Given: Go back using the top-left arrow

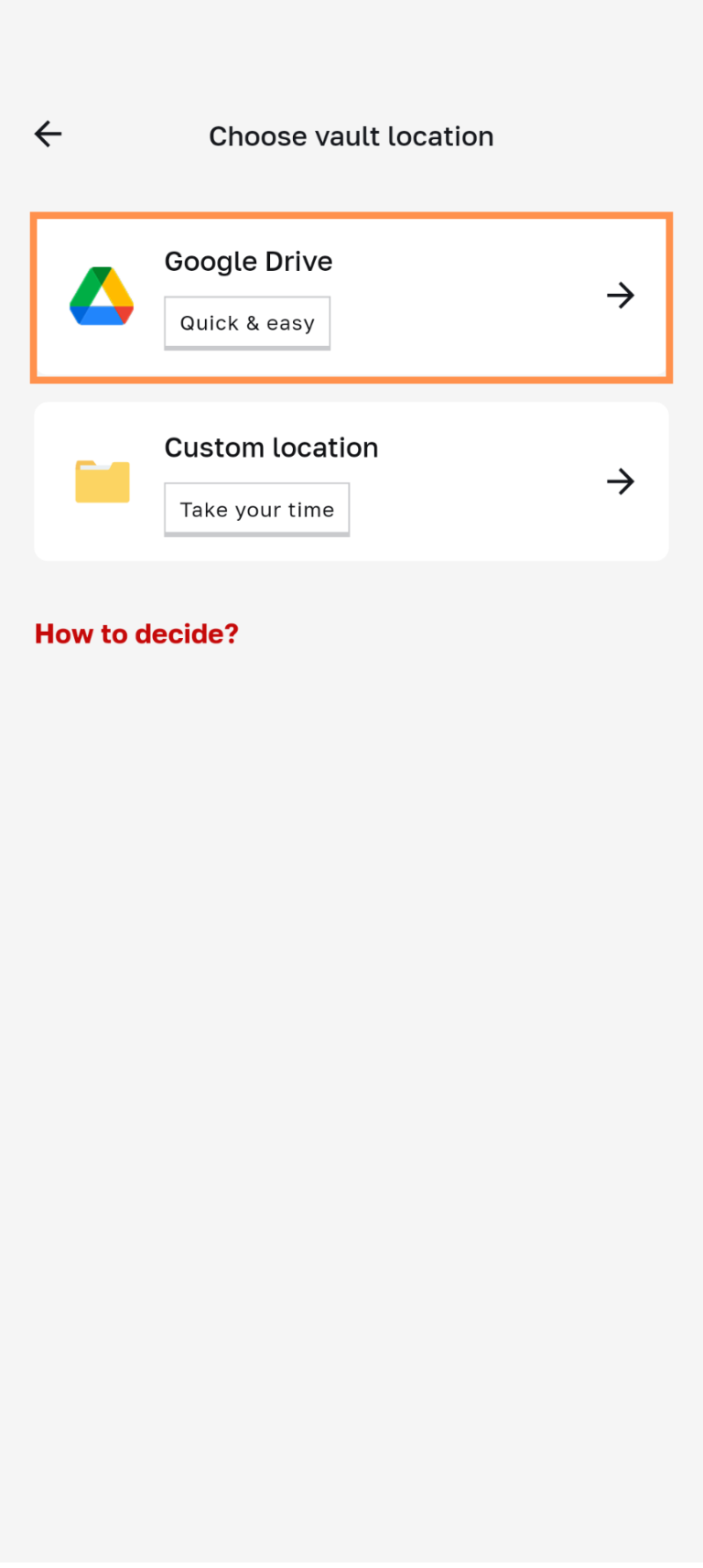Looking at the screenshot, I should point(49,135).
